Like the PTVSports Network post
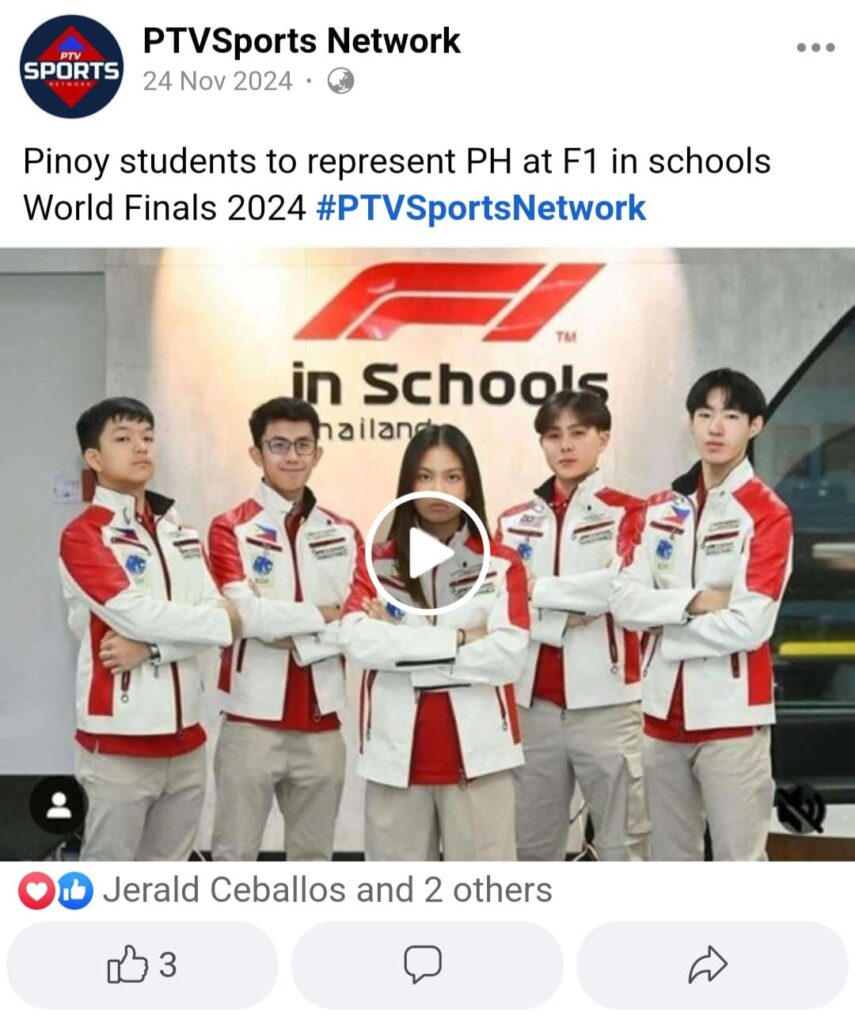 [142, 965]
